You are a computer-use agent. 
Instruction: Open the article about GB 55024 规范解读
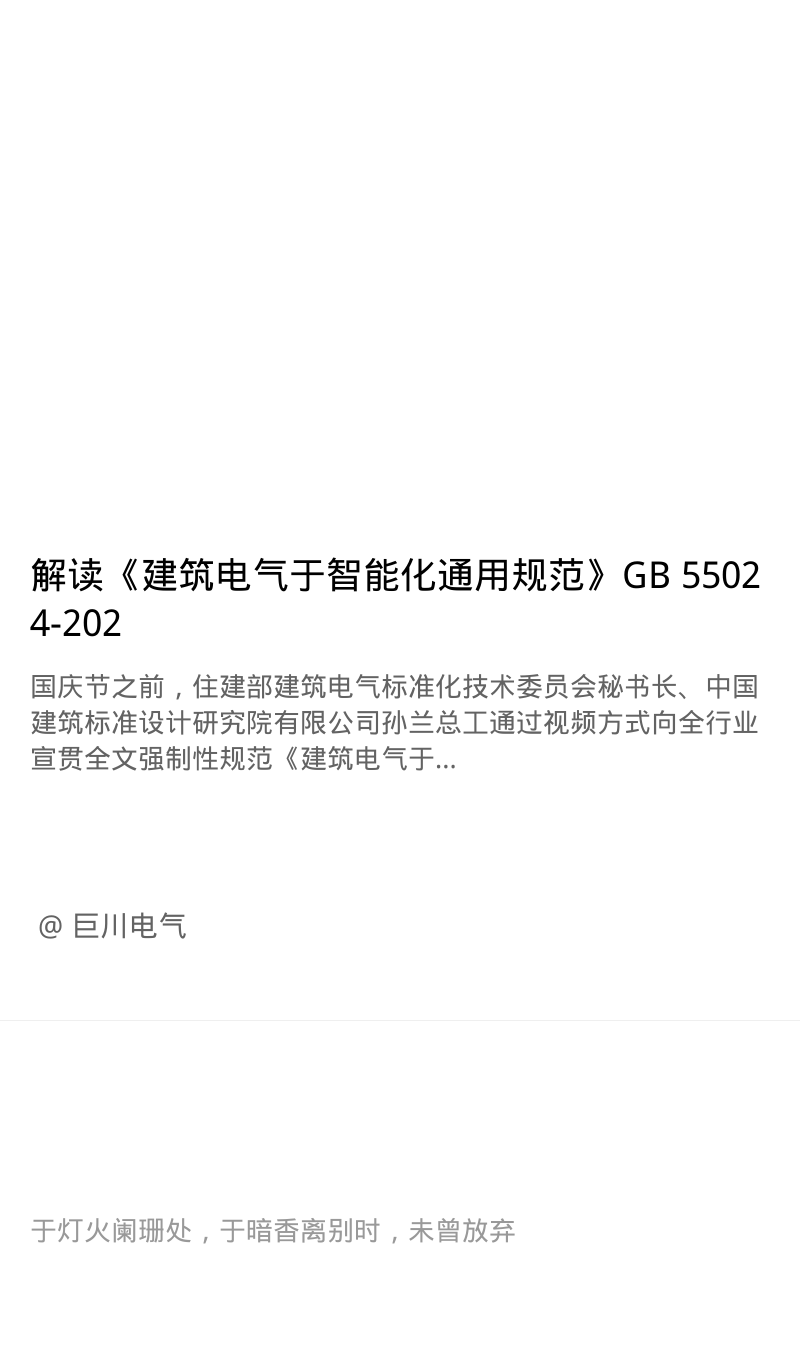coord(395,598)
